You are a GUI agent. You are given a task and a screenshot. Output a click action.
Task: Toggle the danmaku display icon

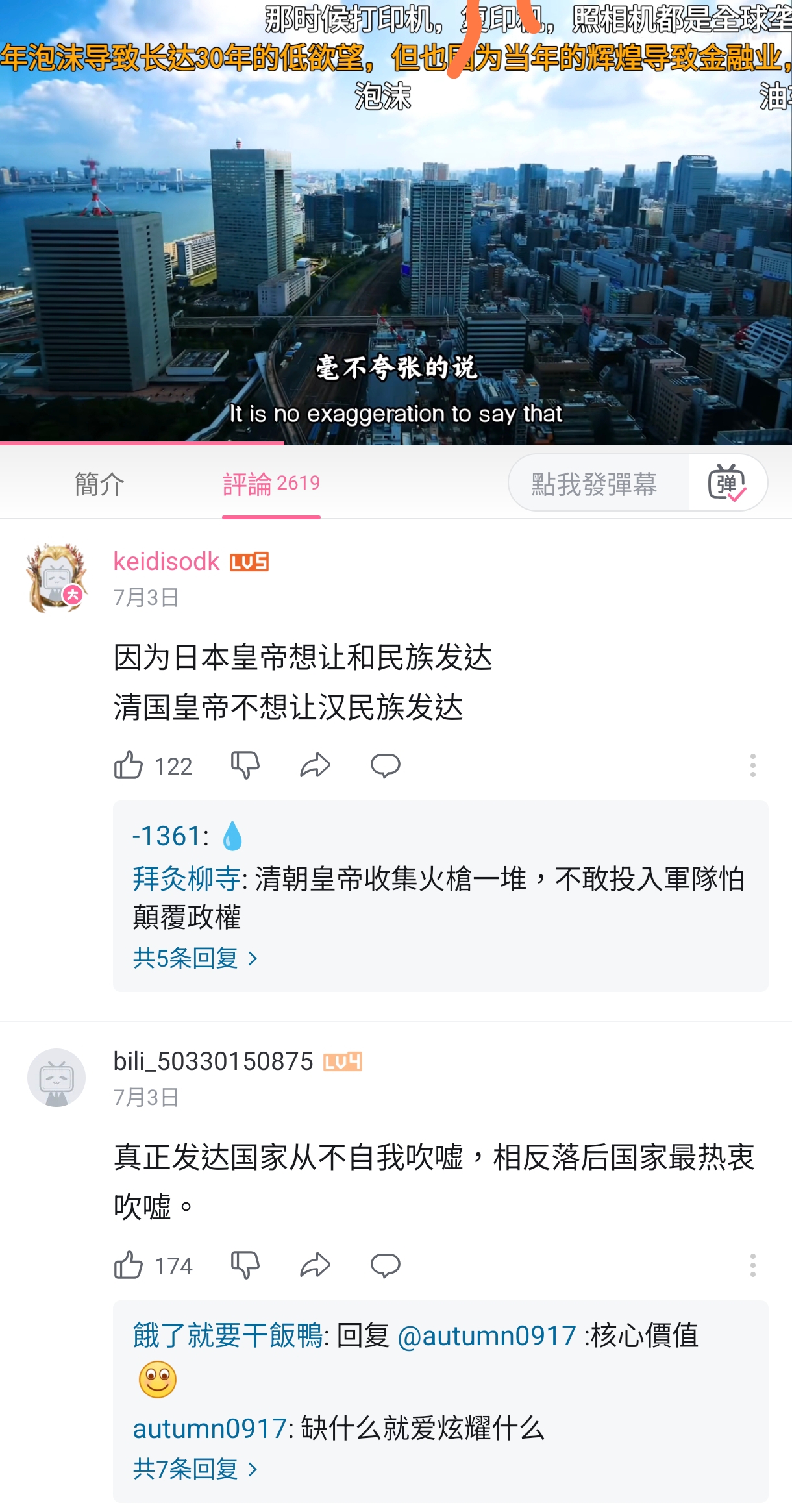click(727, 483)
